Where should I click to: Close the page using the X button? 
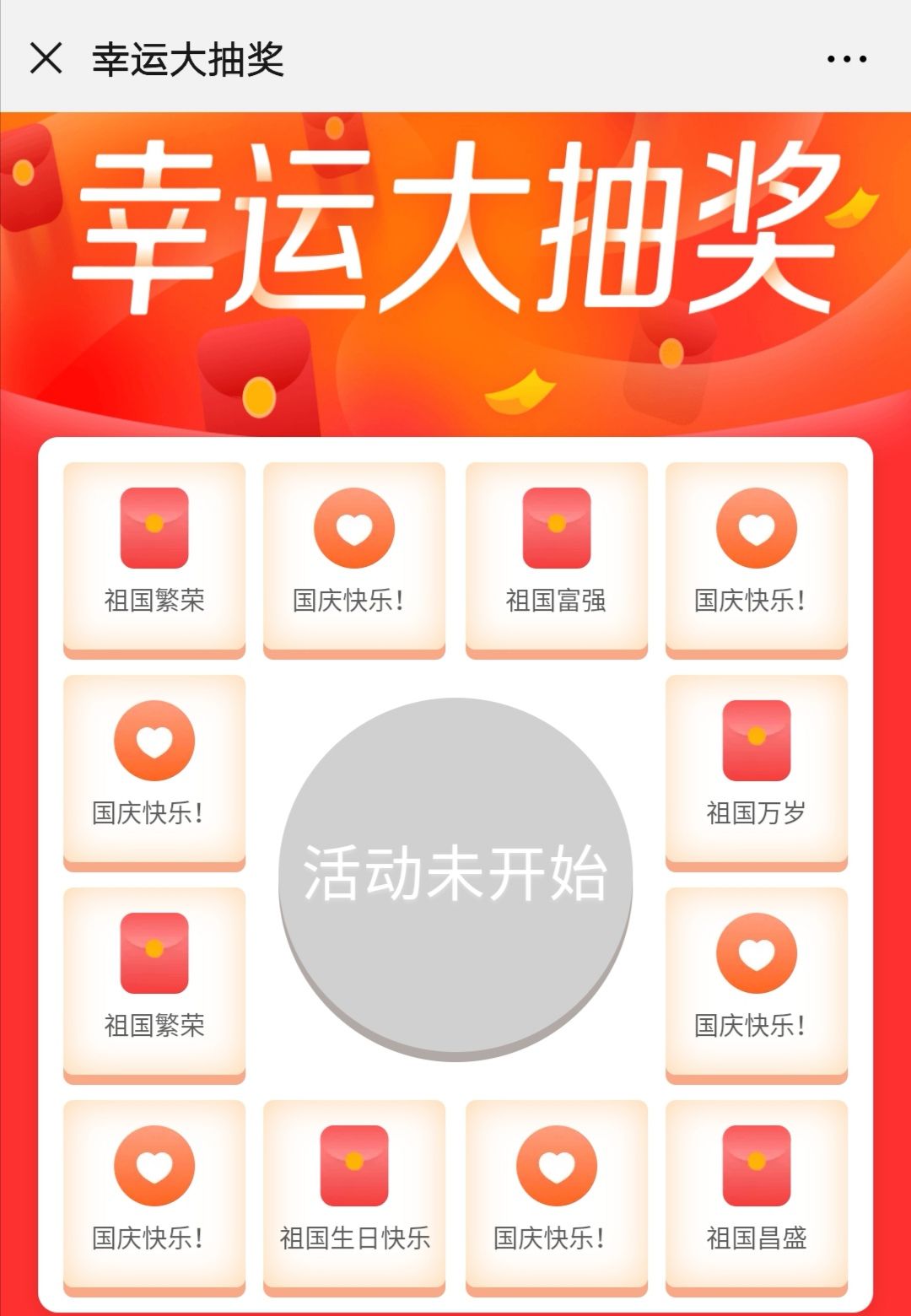[46, 59]
